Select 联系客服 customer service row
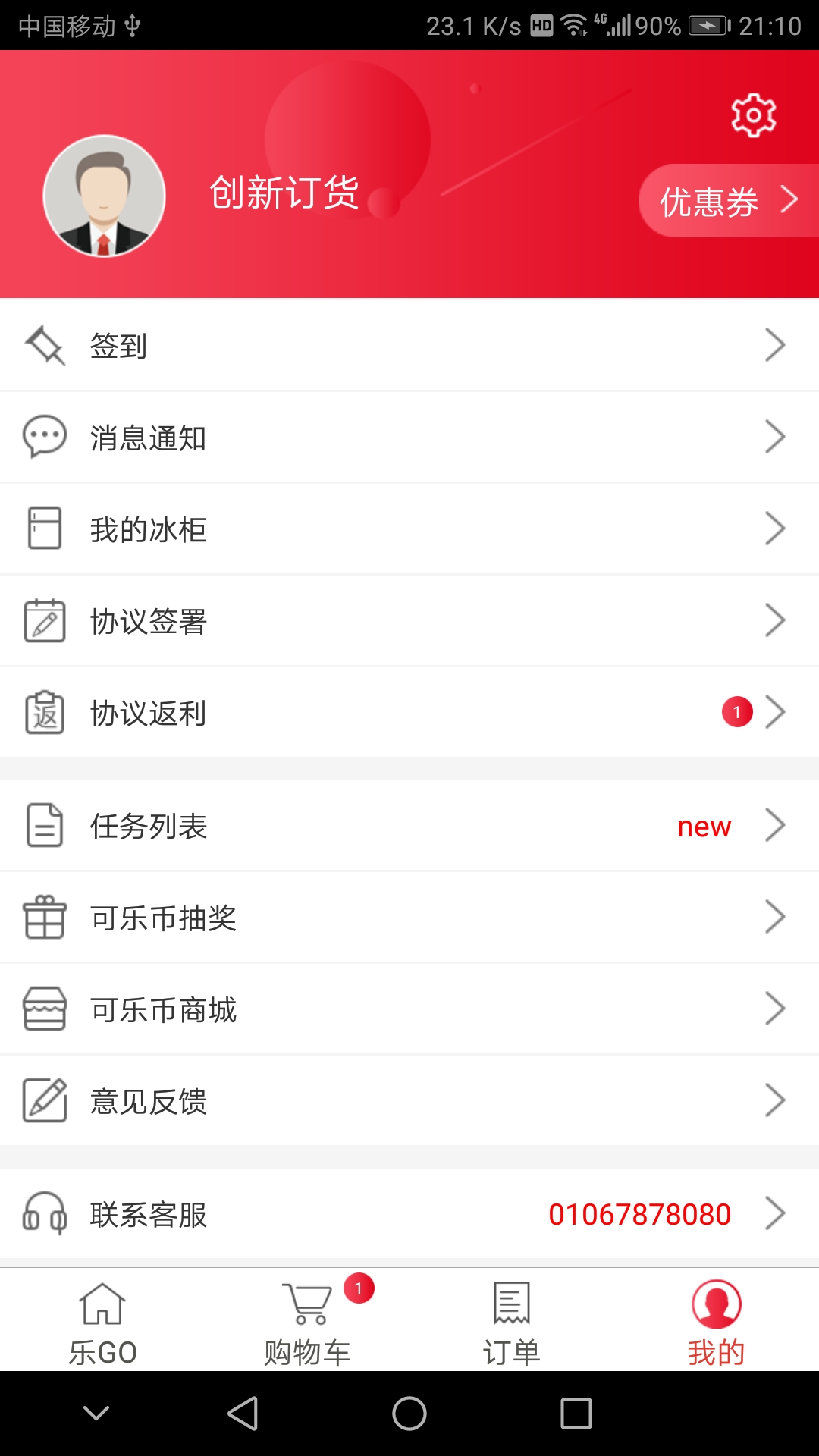The height and width of the screenshot is (1456, 819). coord(409,1214)
